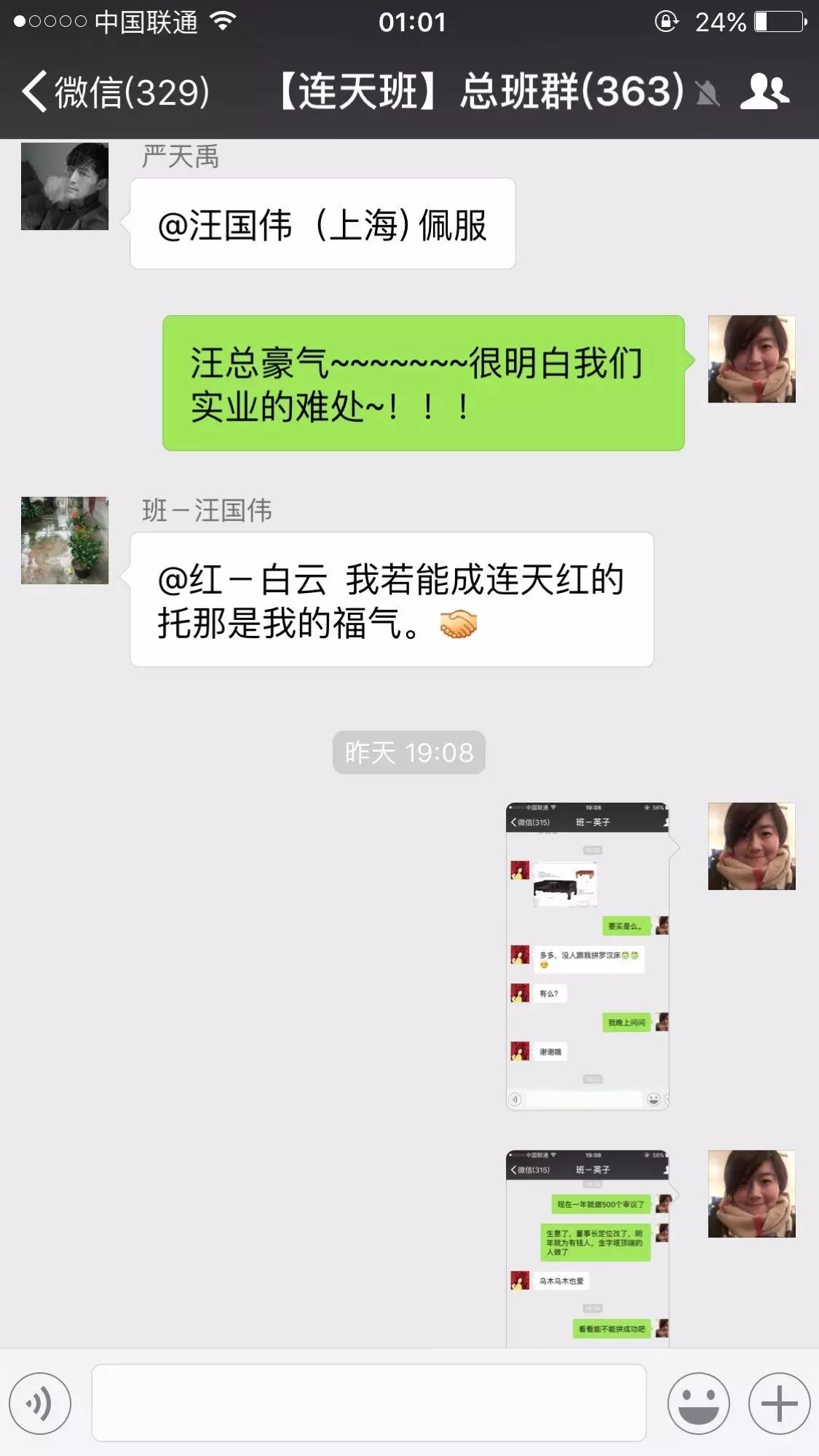819x1456 pixels.
Task: View the first shared screenshot after 19:08
Action: pyautogui.click(x=588, y=956)
